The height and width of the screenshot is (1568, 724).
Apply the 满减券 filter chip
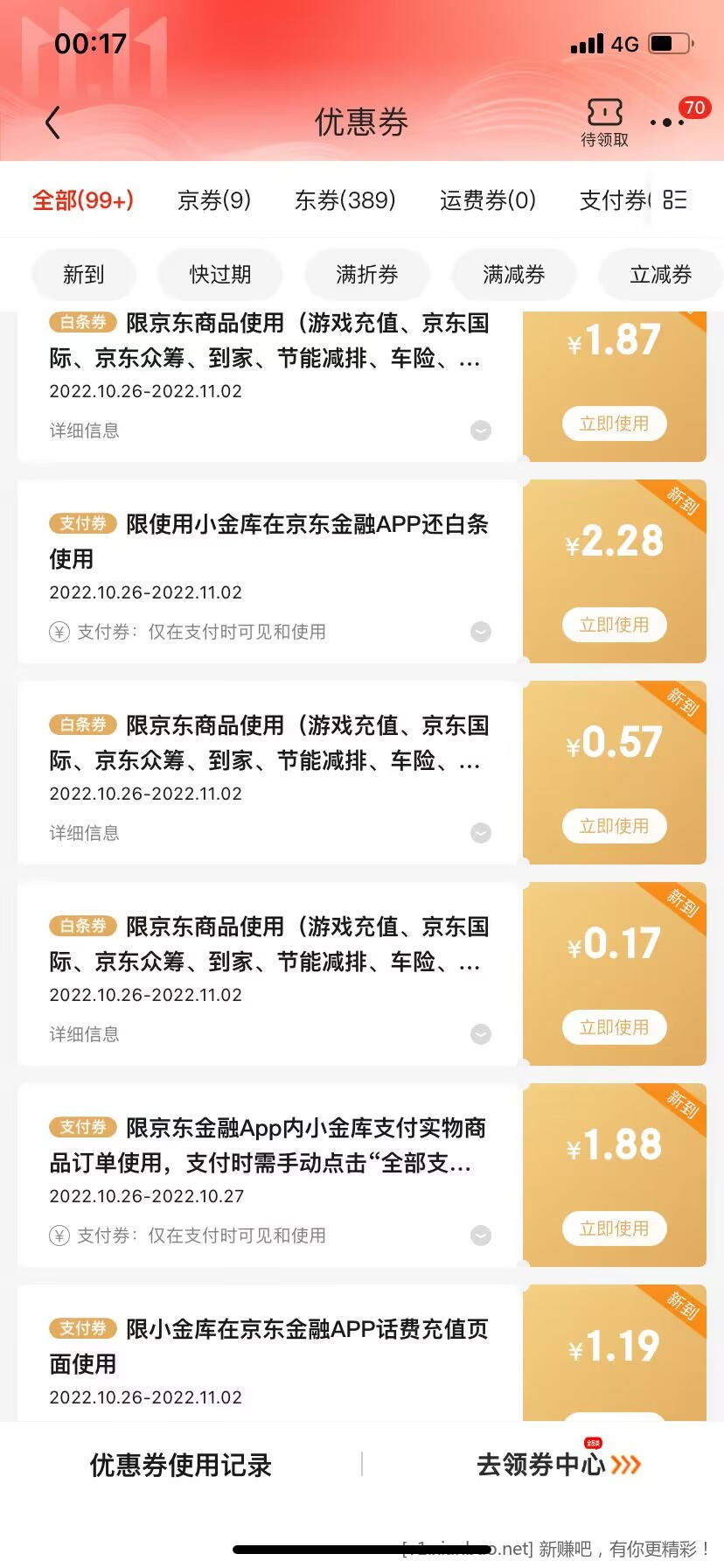(514, 275)
